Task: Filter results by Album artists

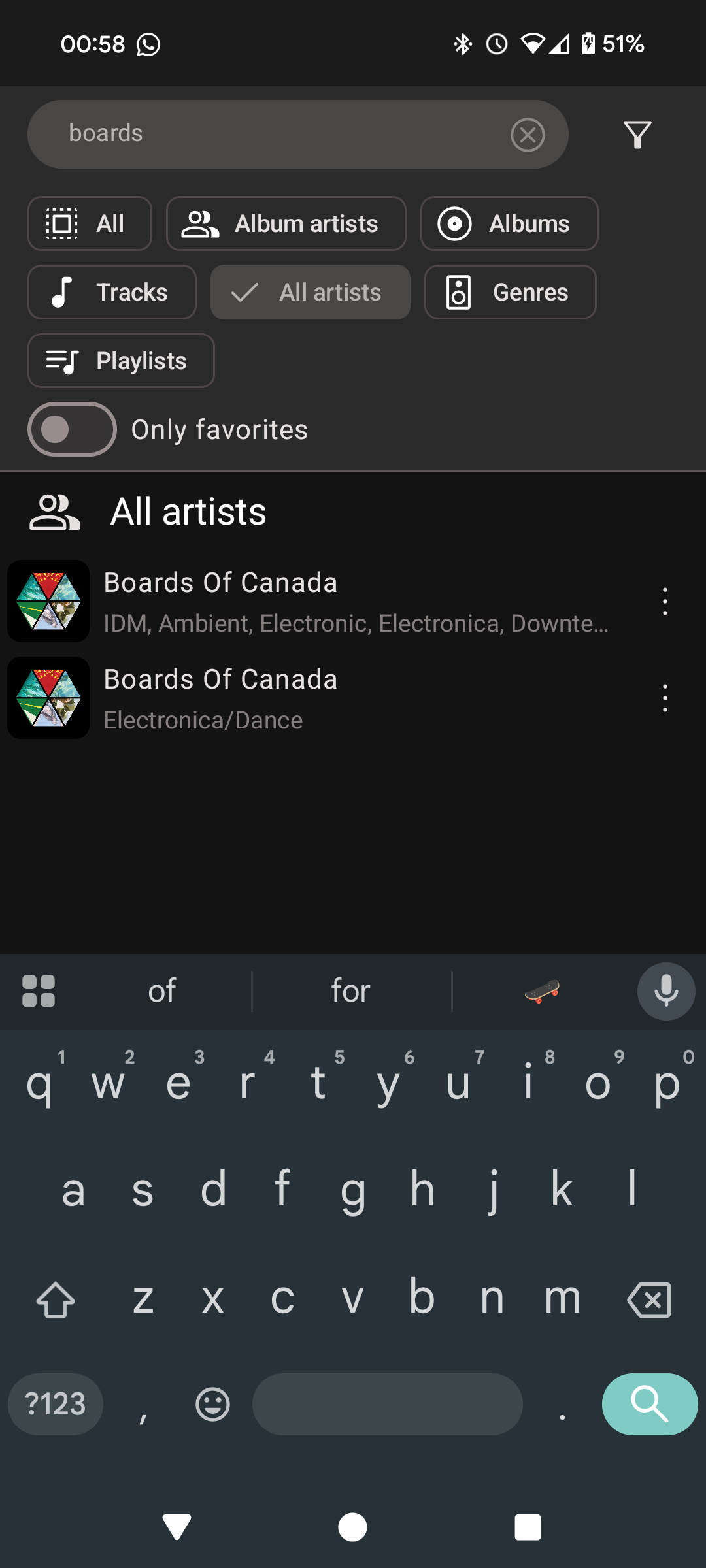Action: click(x=286, y=223)
